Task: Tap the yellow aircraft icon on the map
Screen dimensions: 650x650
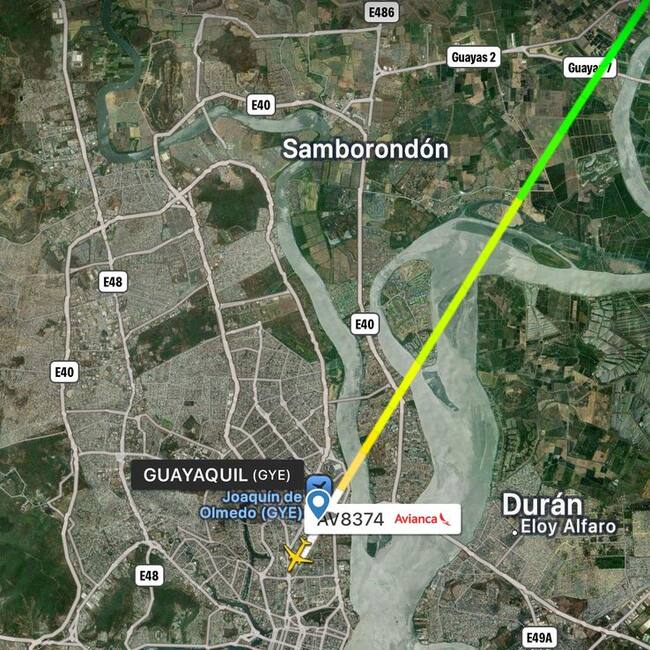Action: click(297, 555)
